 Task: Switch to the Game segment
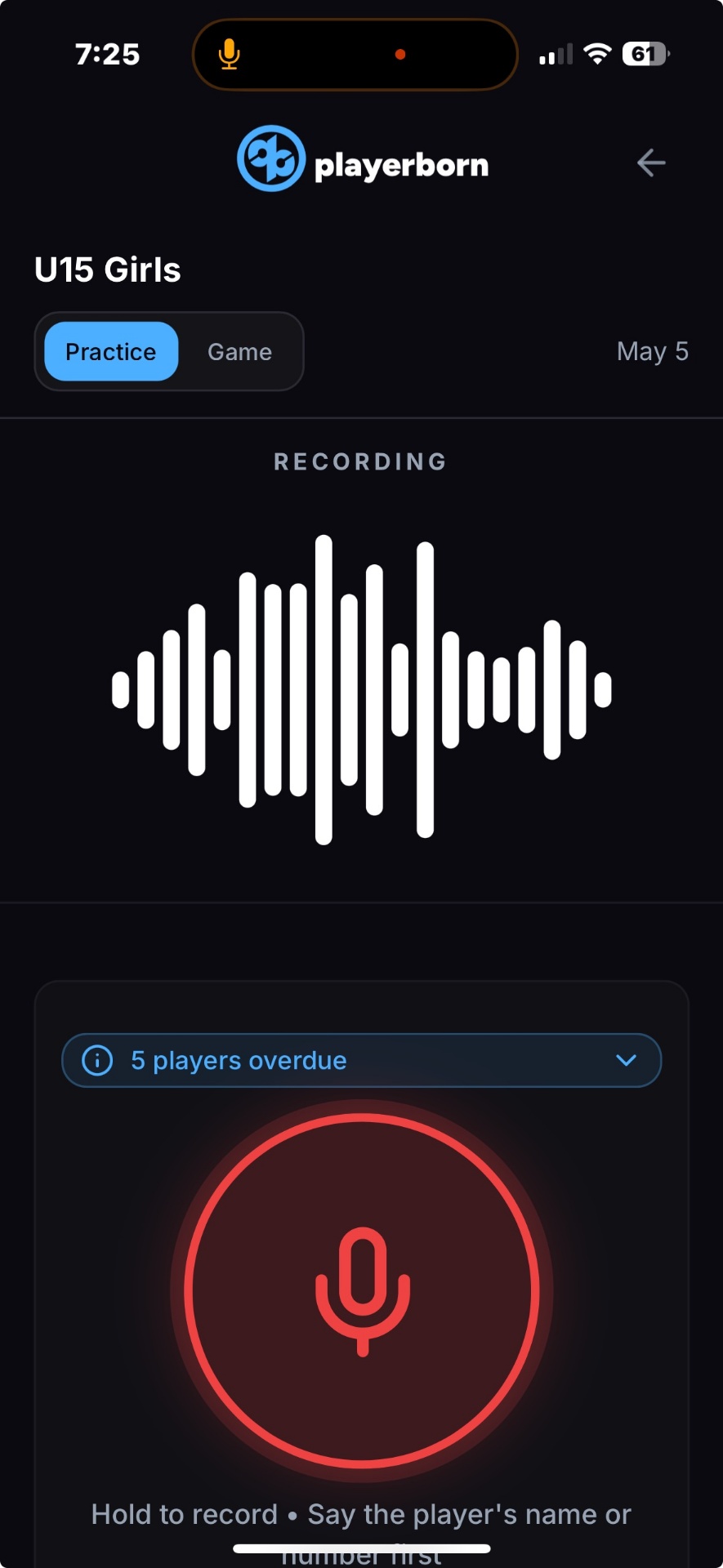[239, 351]
